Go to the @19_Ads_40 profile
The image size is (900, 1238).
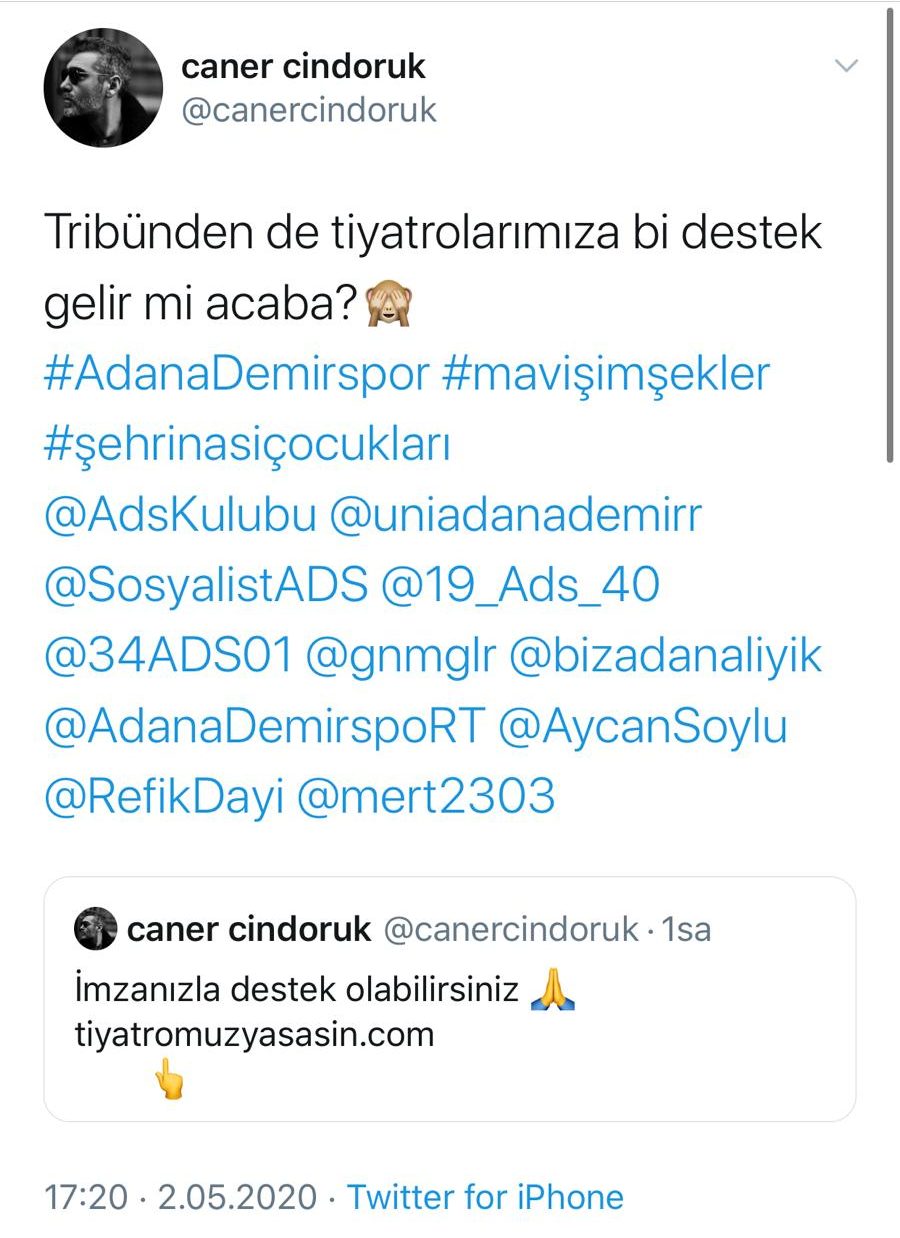pyautogui.click(x=520, y=586)
